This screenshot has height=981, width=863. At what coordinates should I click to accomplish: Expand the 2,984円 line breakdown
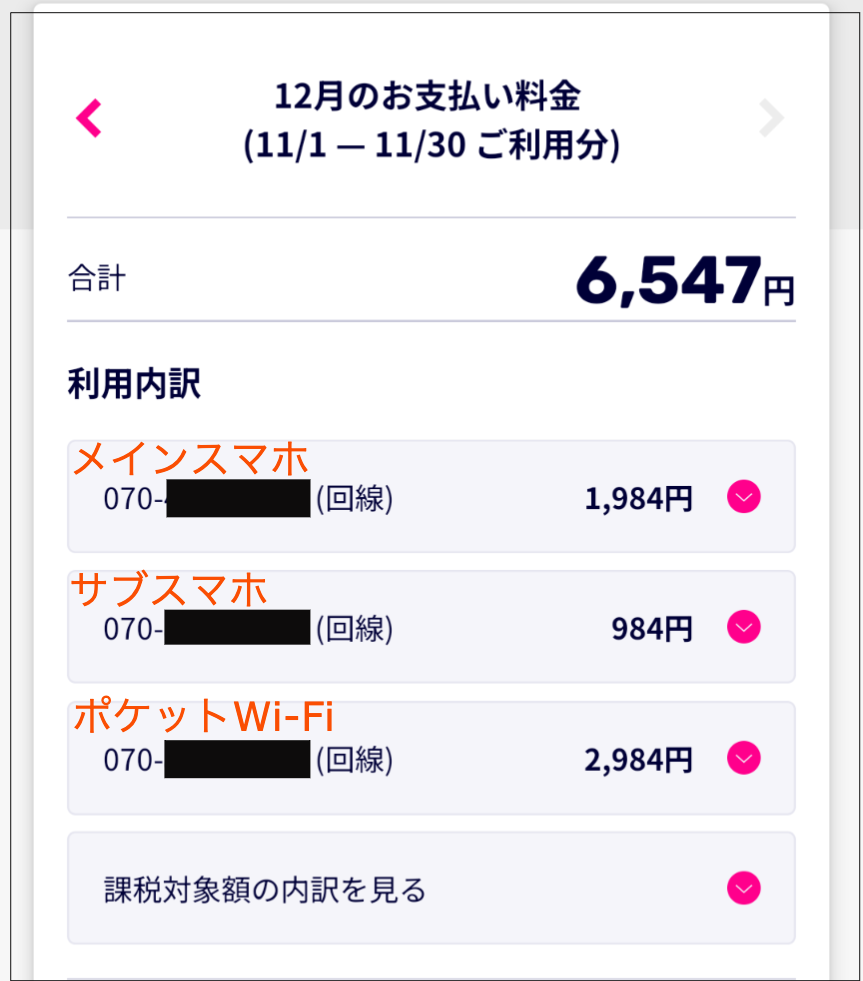click(x=743, y=758)
